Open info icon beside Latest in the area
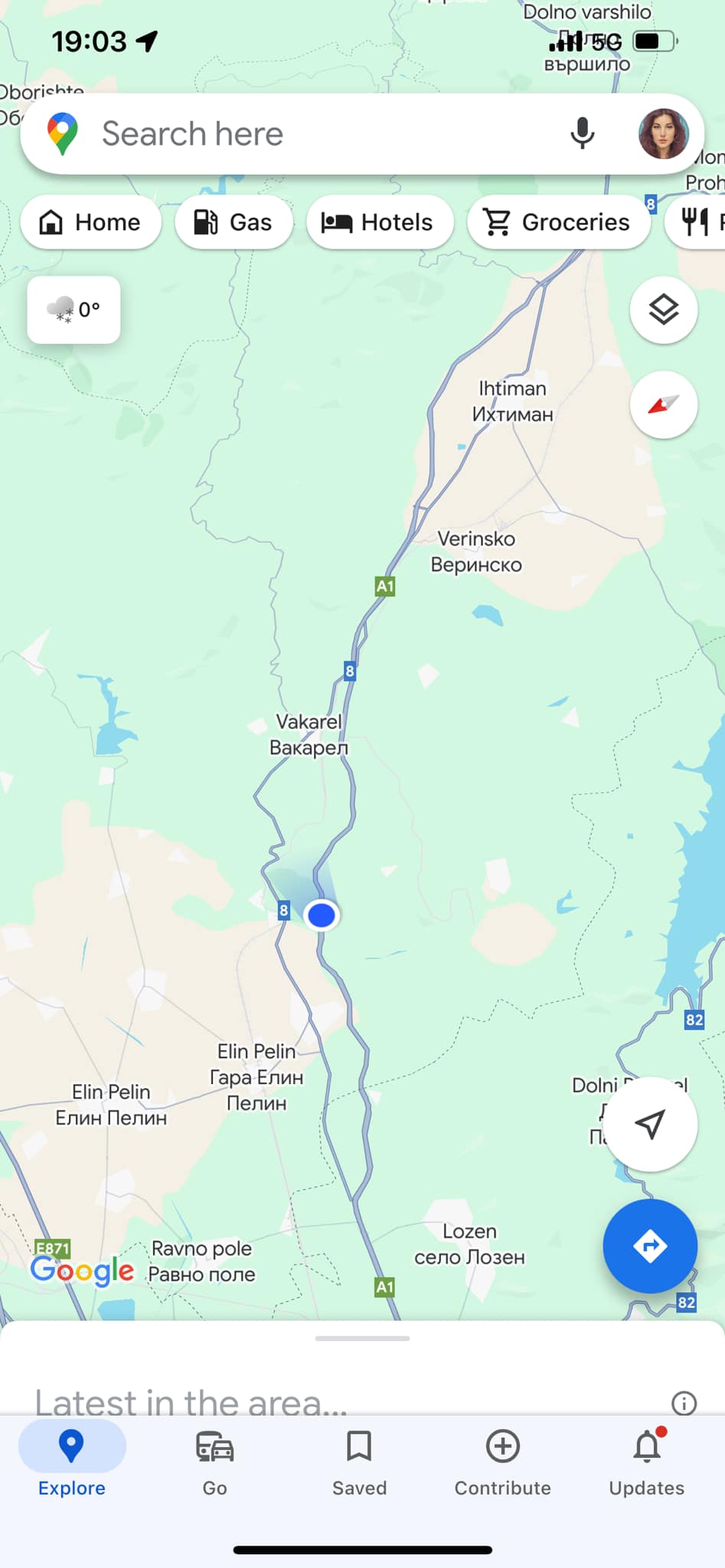 click(x=684, y=1403)
